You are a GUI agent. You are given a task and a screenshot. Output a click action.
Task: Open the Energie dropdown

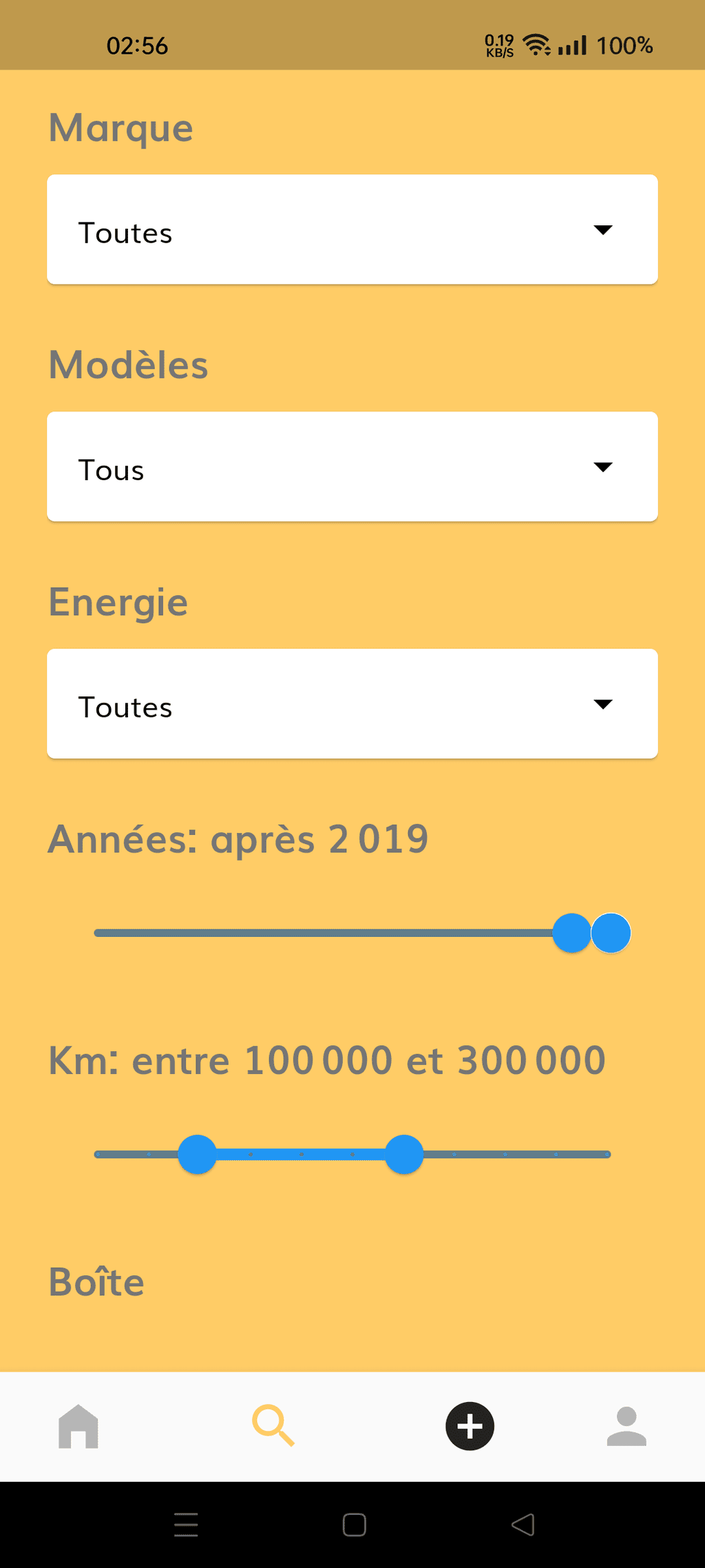352,703
